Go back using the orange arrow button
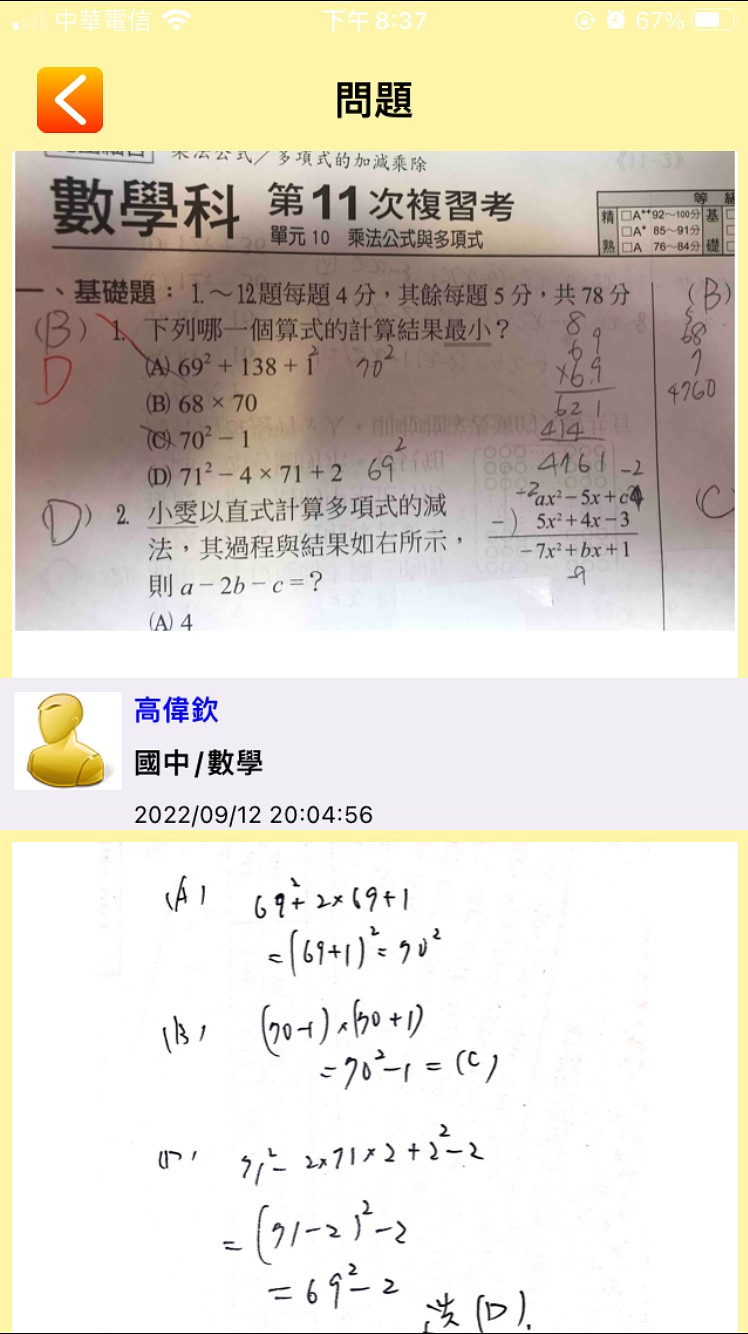The height and width of the screenshot is (1334, 748). point(70,100)
